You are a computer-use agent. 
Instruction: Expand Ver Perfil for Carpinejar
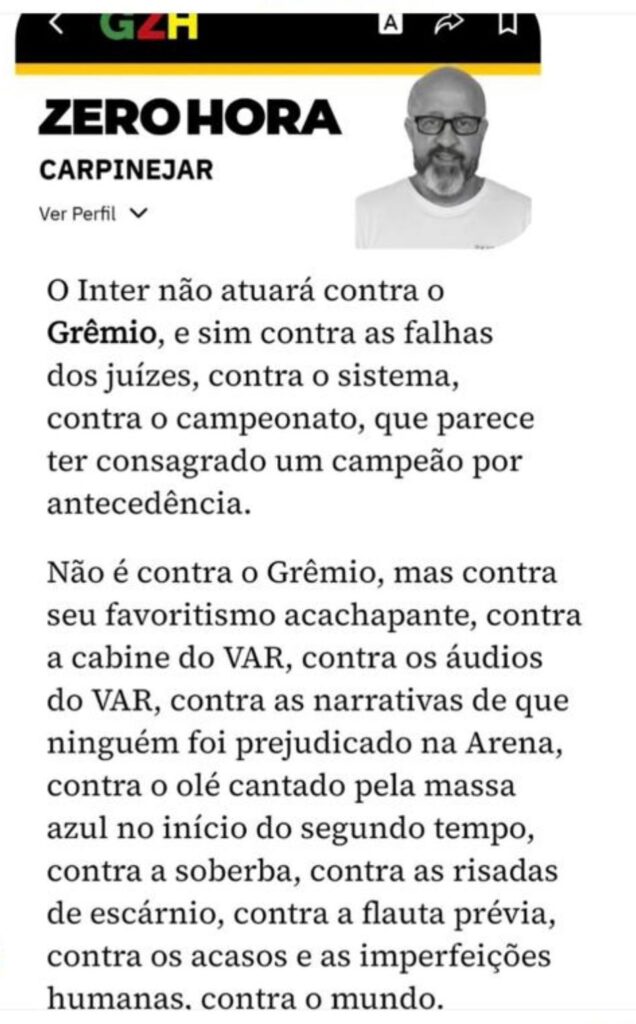coord(93,213)
